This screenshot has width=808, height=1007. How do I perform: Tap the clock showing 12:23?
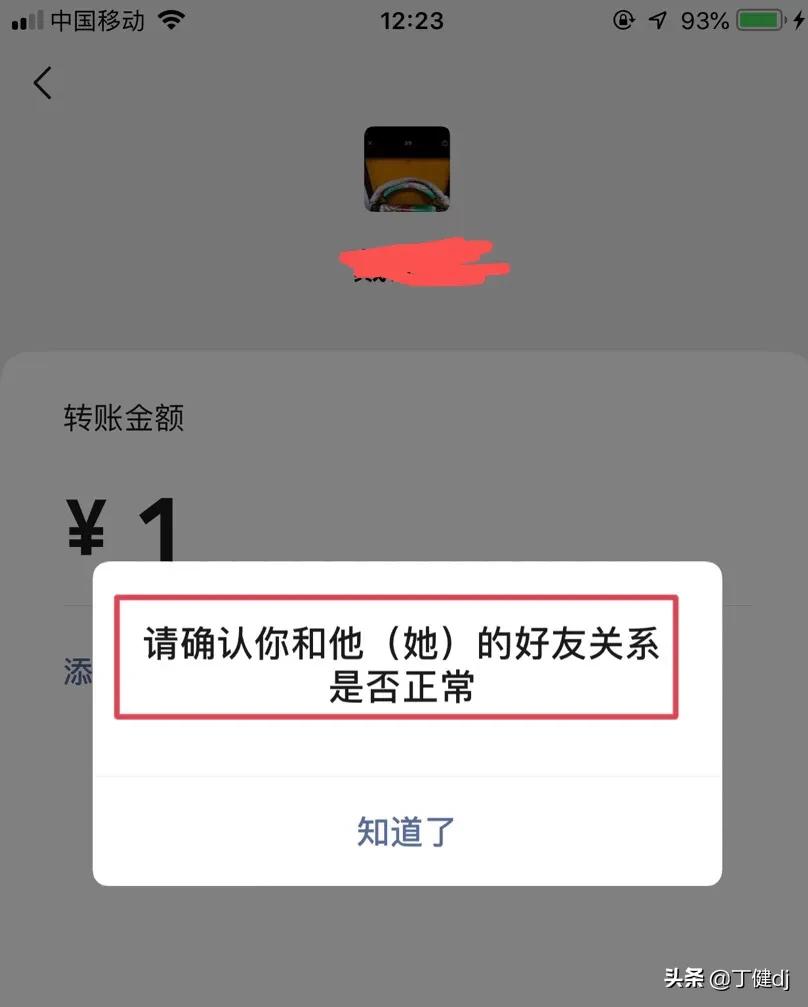(414, 20)
